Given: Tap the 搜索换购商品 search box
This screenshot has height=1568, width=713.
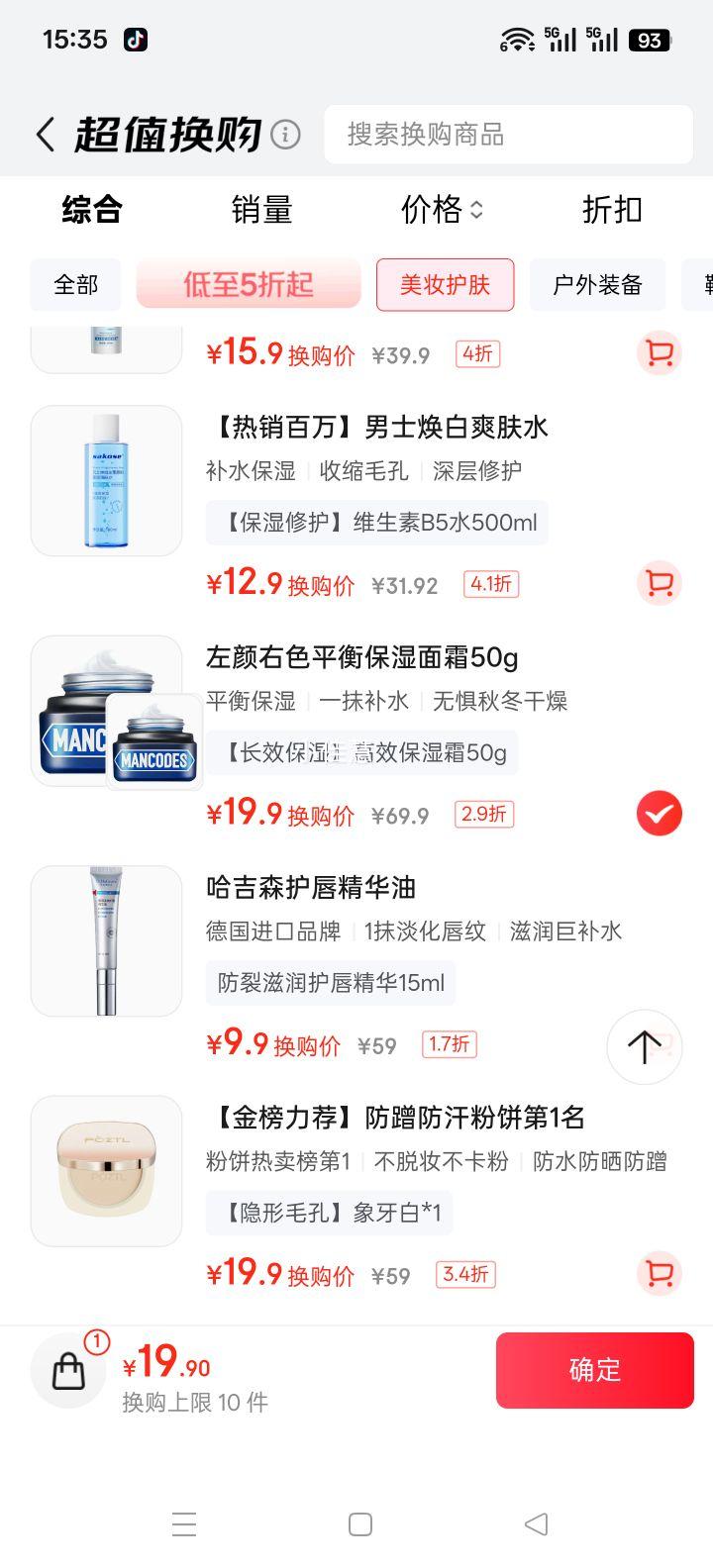Looking at the screenshot, I should click(508, 135).
